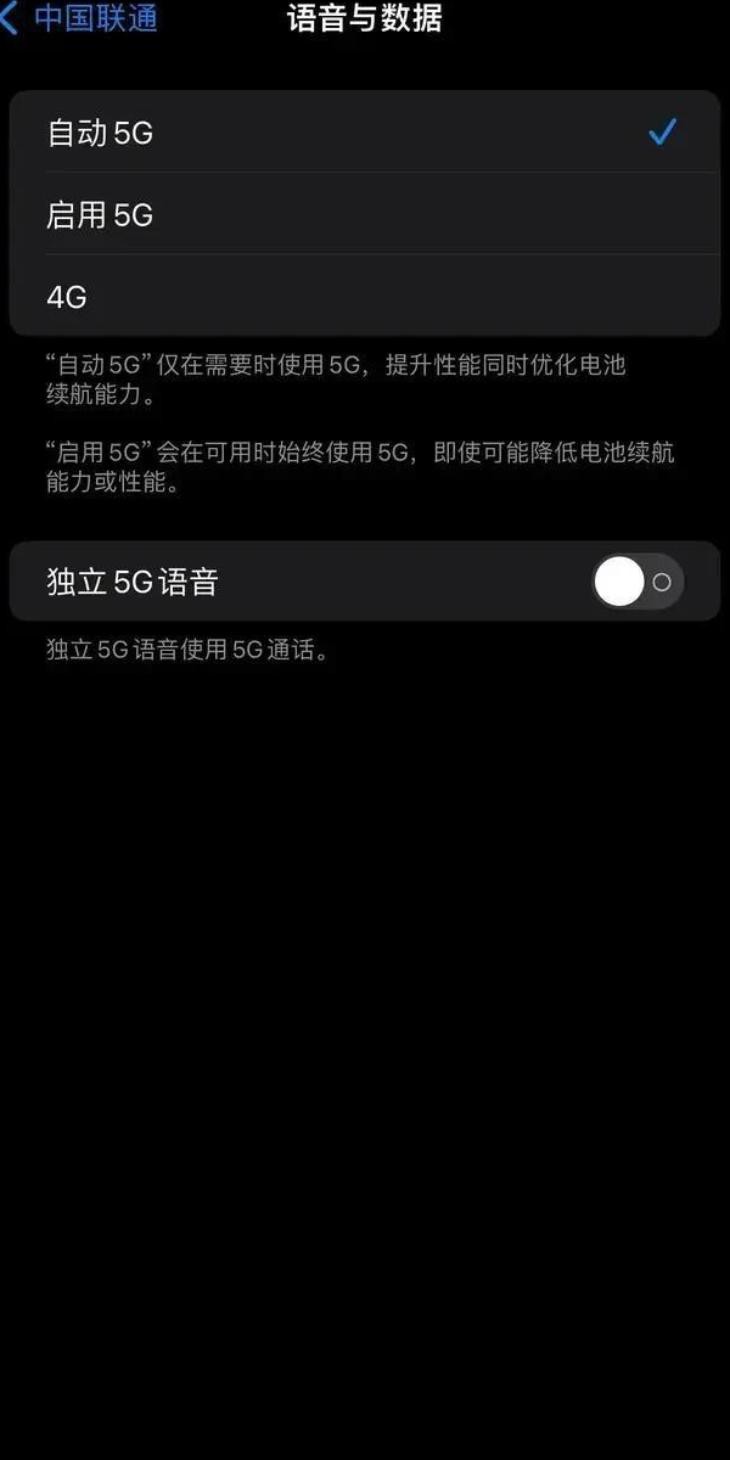Go back to 中国联通 settings
The image size is (730, 1460).
coord(80,18)
